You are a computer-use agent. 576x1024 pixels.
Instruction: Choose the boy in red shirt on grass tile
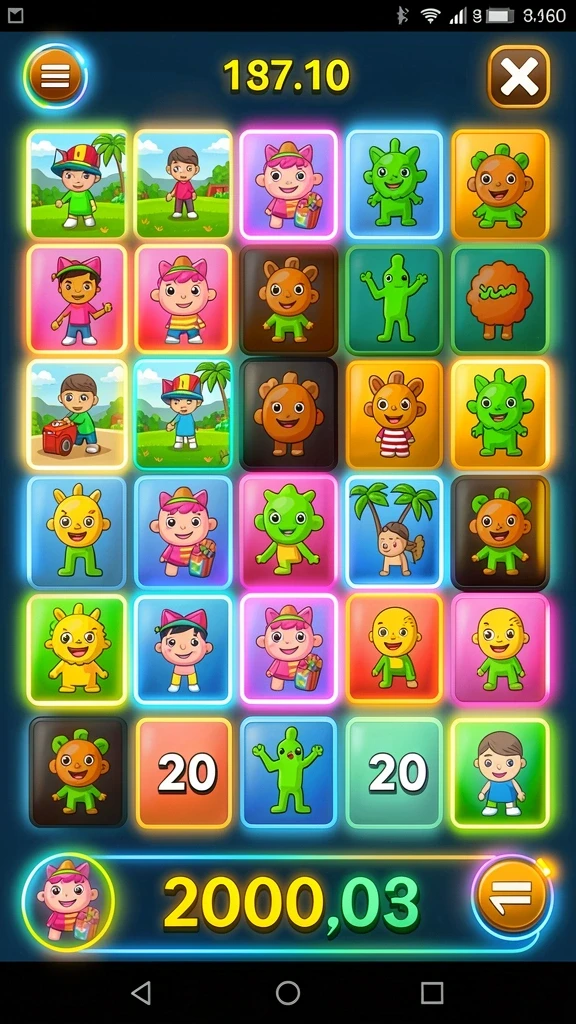(x=183, y=184)
